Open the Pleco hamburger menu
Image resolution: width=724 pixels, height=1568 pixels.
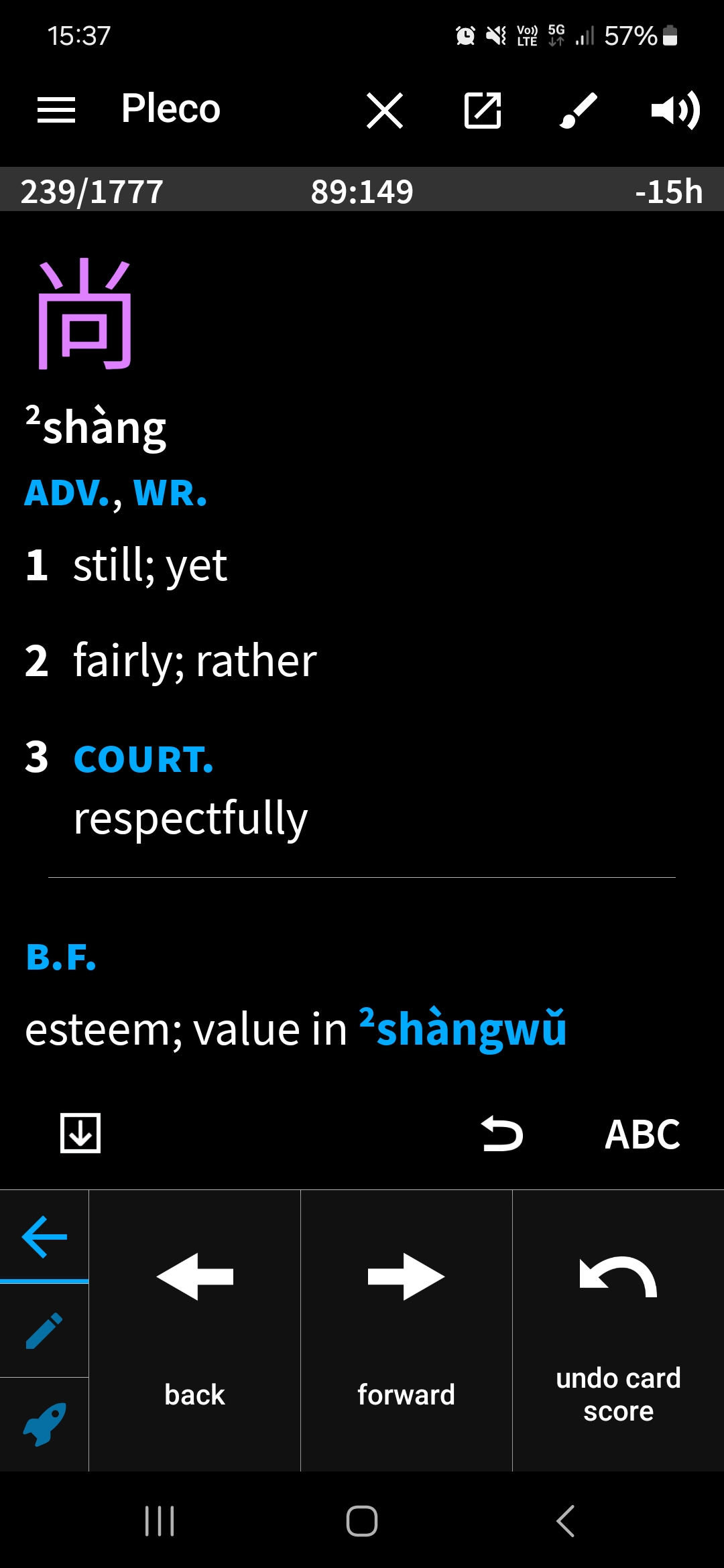coord(56,110)
